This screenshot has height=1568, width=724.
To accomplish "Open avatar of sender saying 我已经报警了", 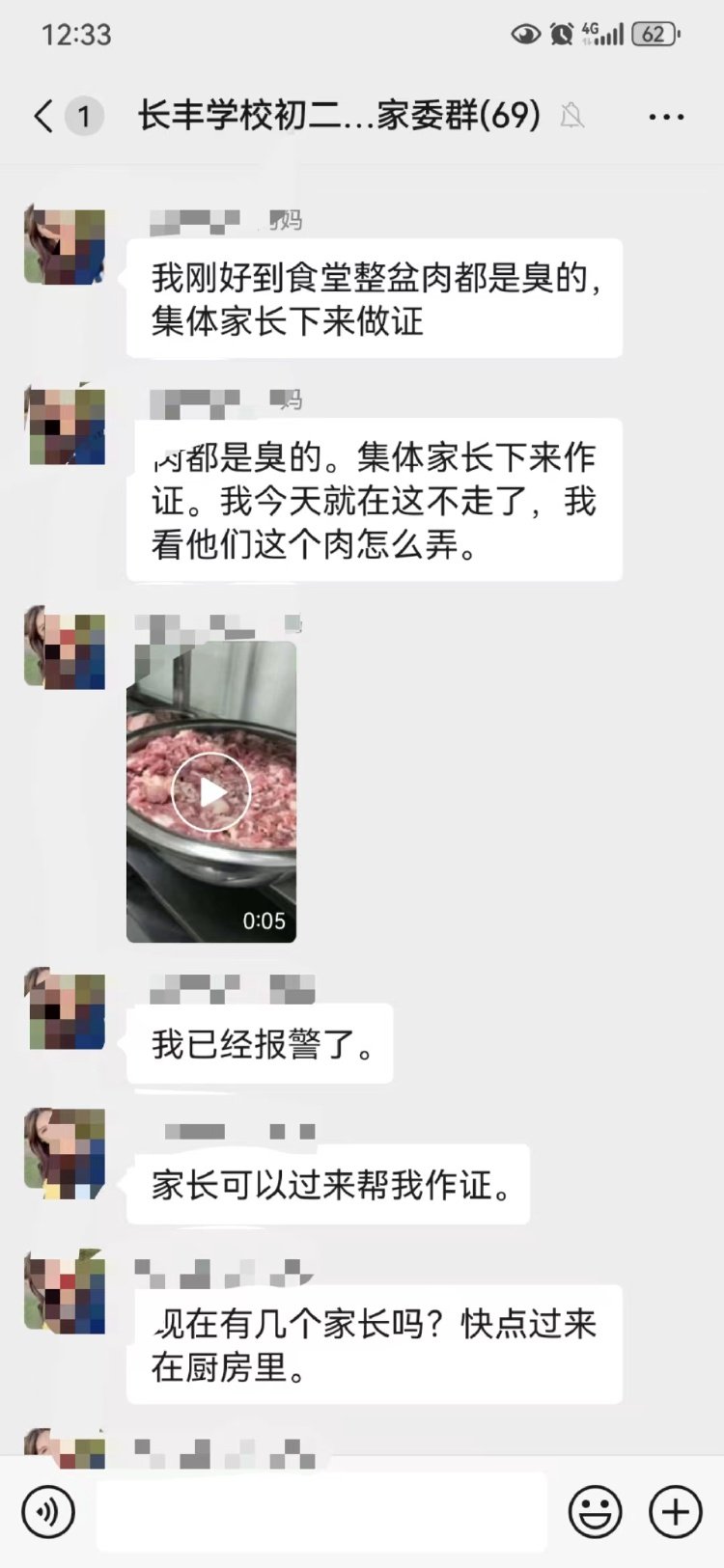I will tap(65, 1009).
